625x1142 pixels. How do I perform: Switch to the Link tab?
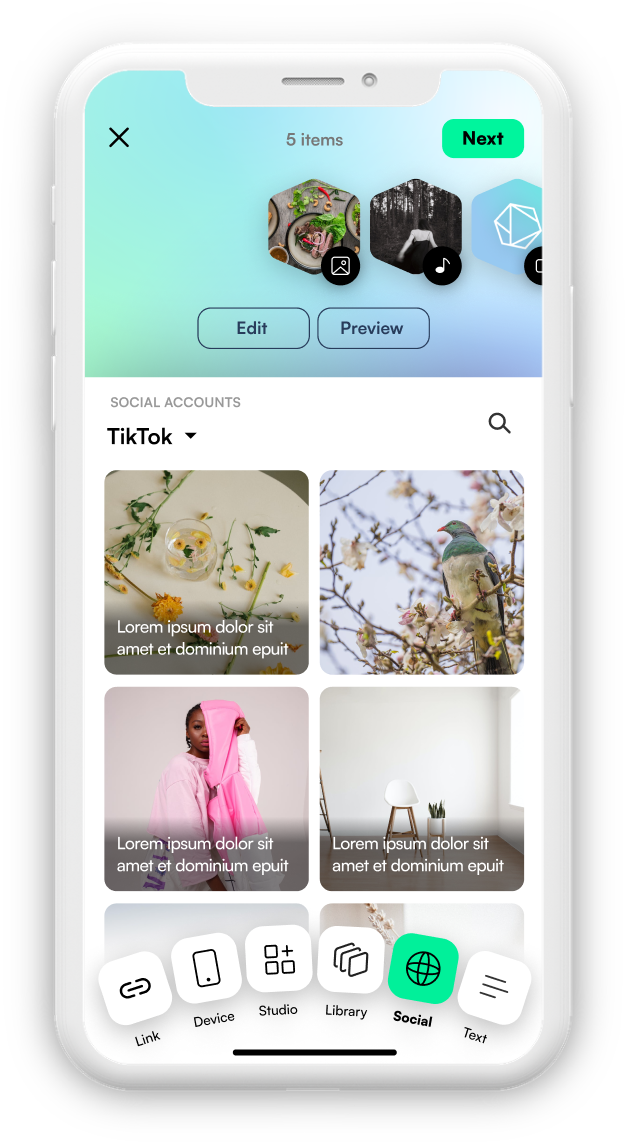pyautogui.click(x=135, y=989)
